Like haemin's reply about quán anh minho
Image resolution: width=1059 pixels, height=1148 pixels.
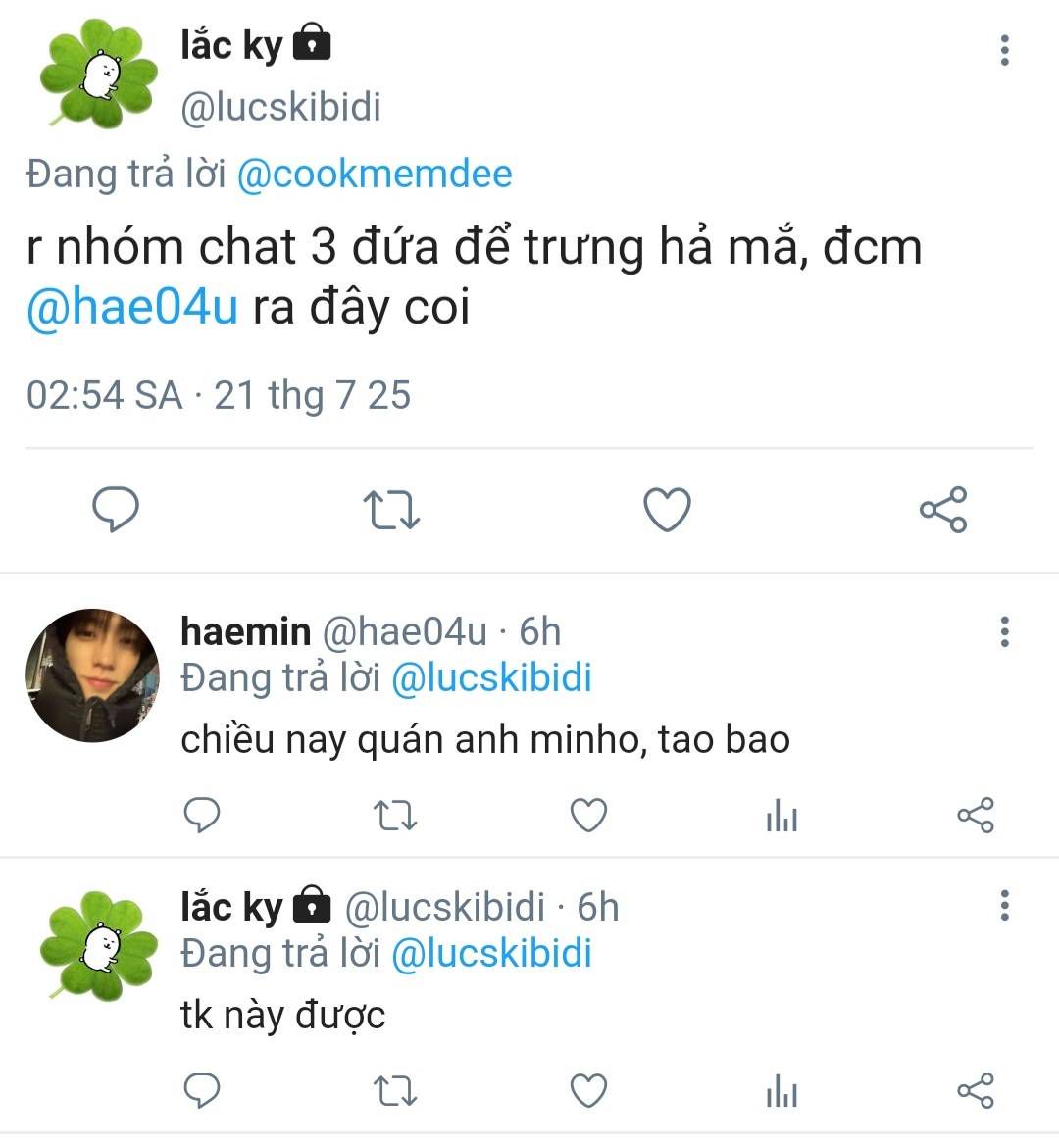(x=588, y=816)
